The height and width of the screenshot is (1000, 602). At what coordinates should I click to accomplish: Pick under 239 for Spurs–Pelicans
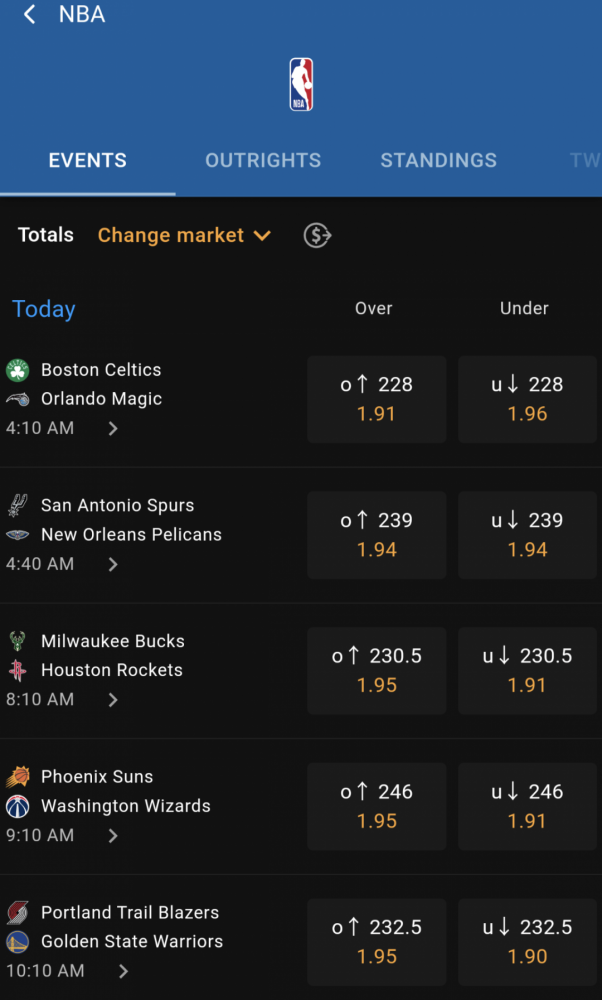click(x=527, y=535)
